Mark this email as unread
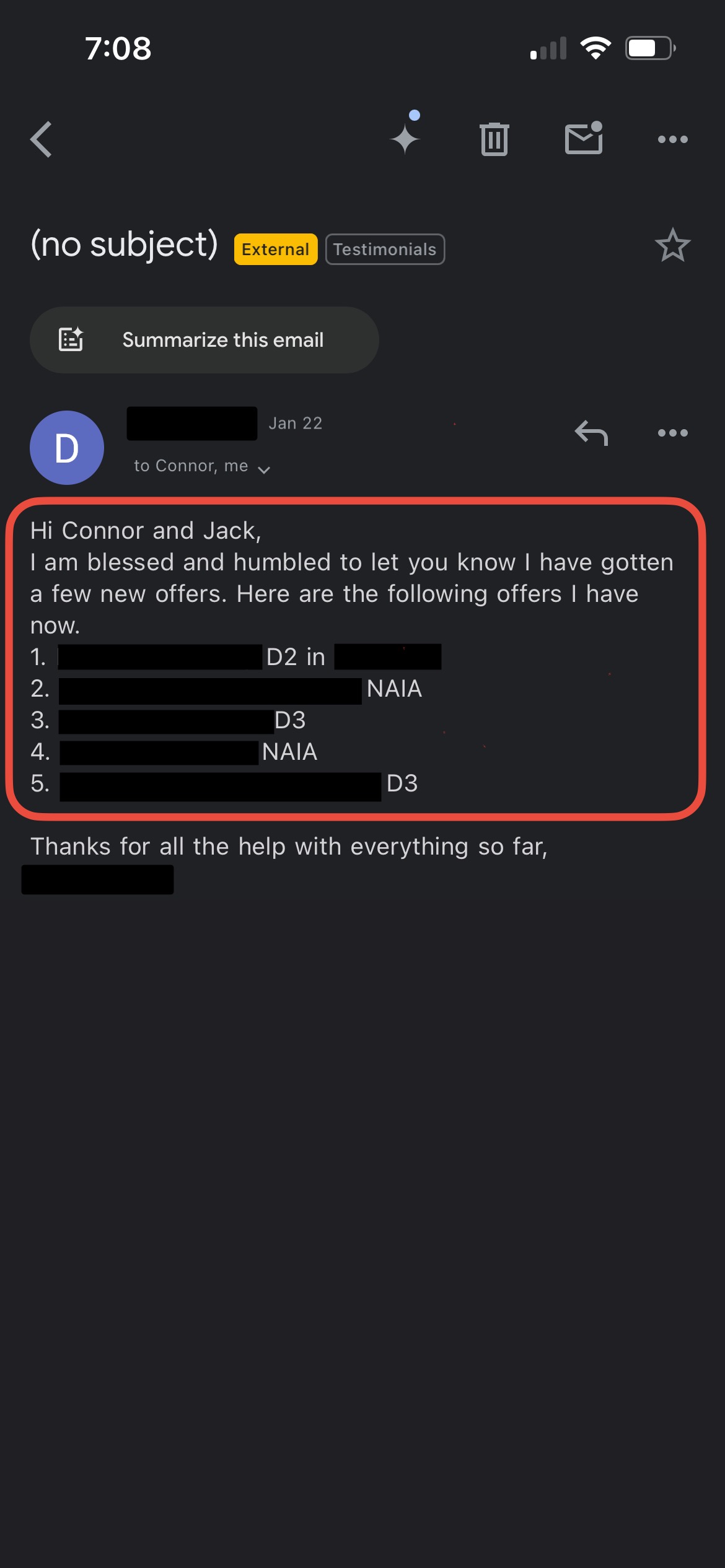This screenshot has width=725, height=1568. tap(583, 138)
